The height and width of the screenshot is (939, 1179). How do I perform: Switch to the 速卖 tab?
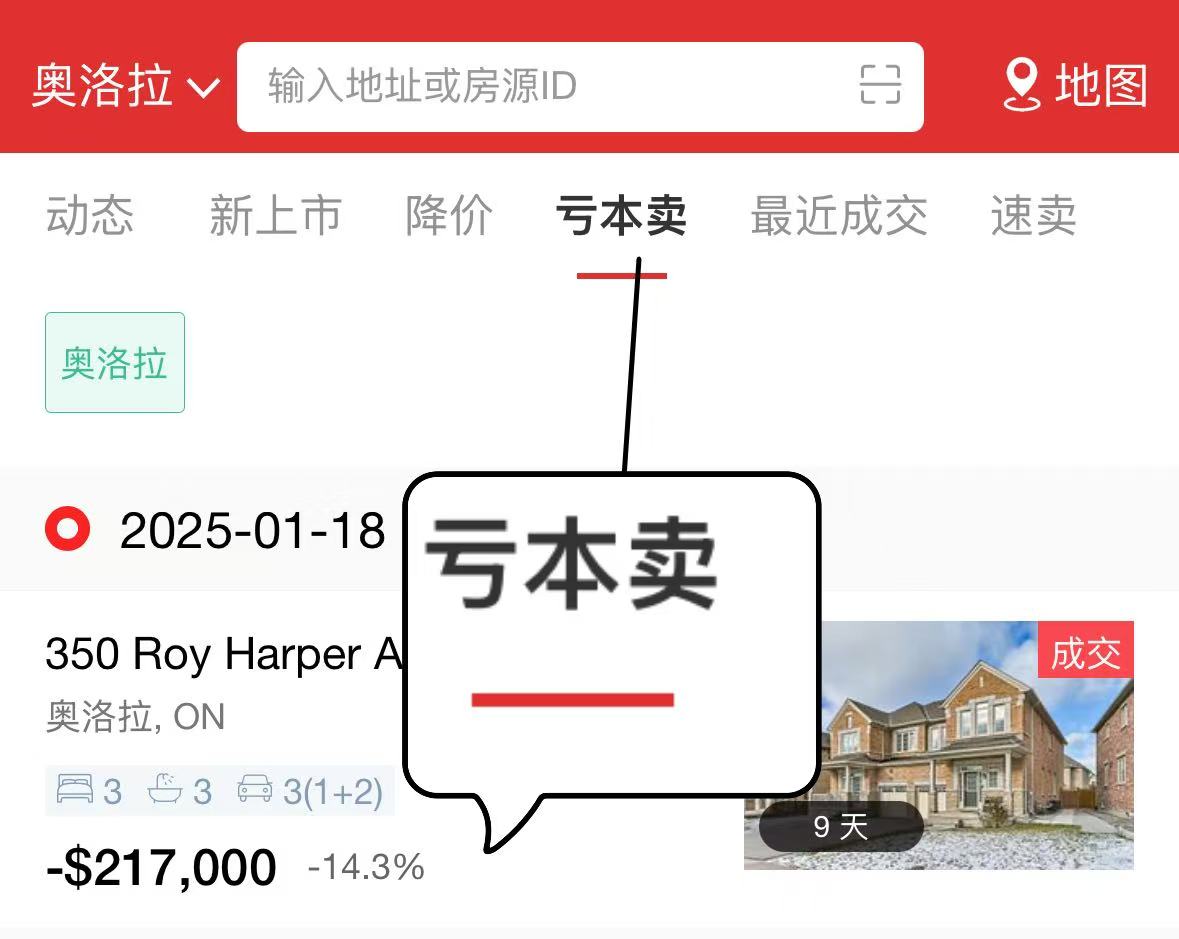click(x=1033, y=215)
